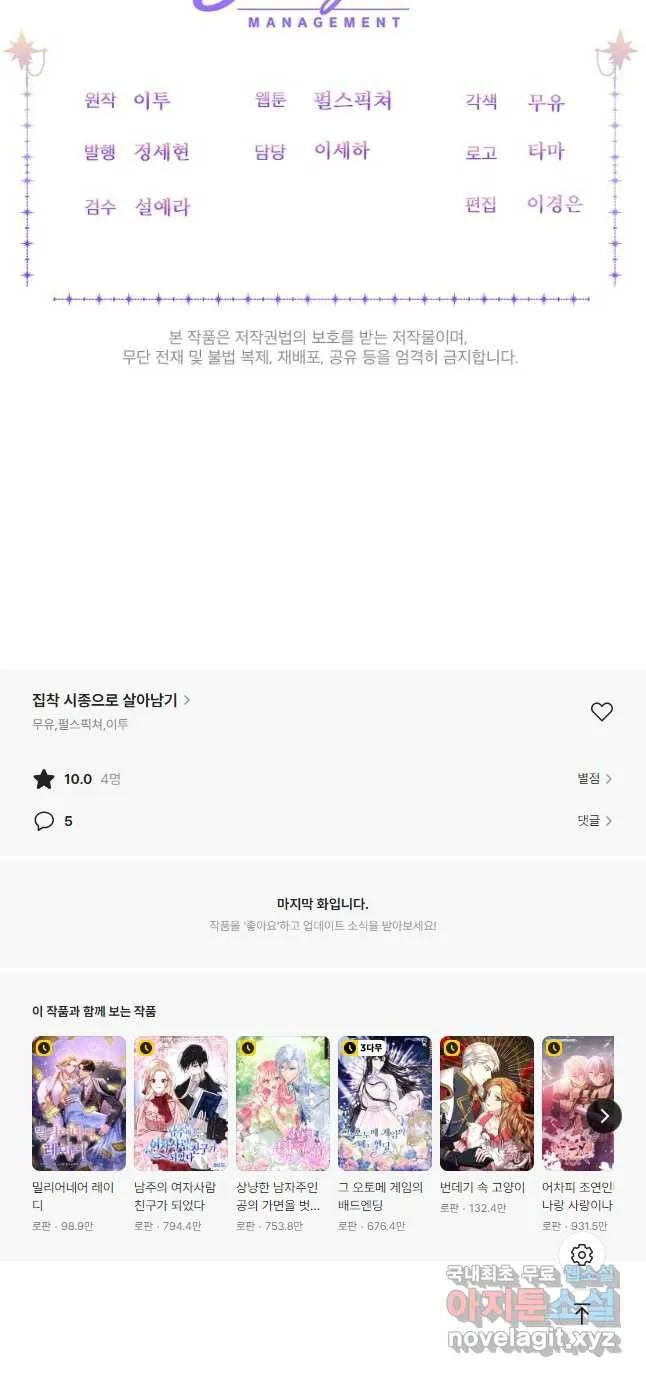
Task: Jump back to top with the arrow
Action: (x=582, y=1314)
